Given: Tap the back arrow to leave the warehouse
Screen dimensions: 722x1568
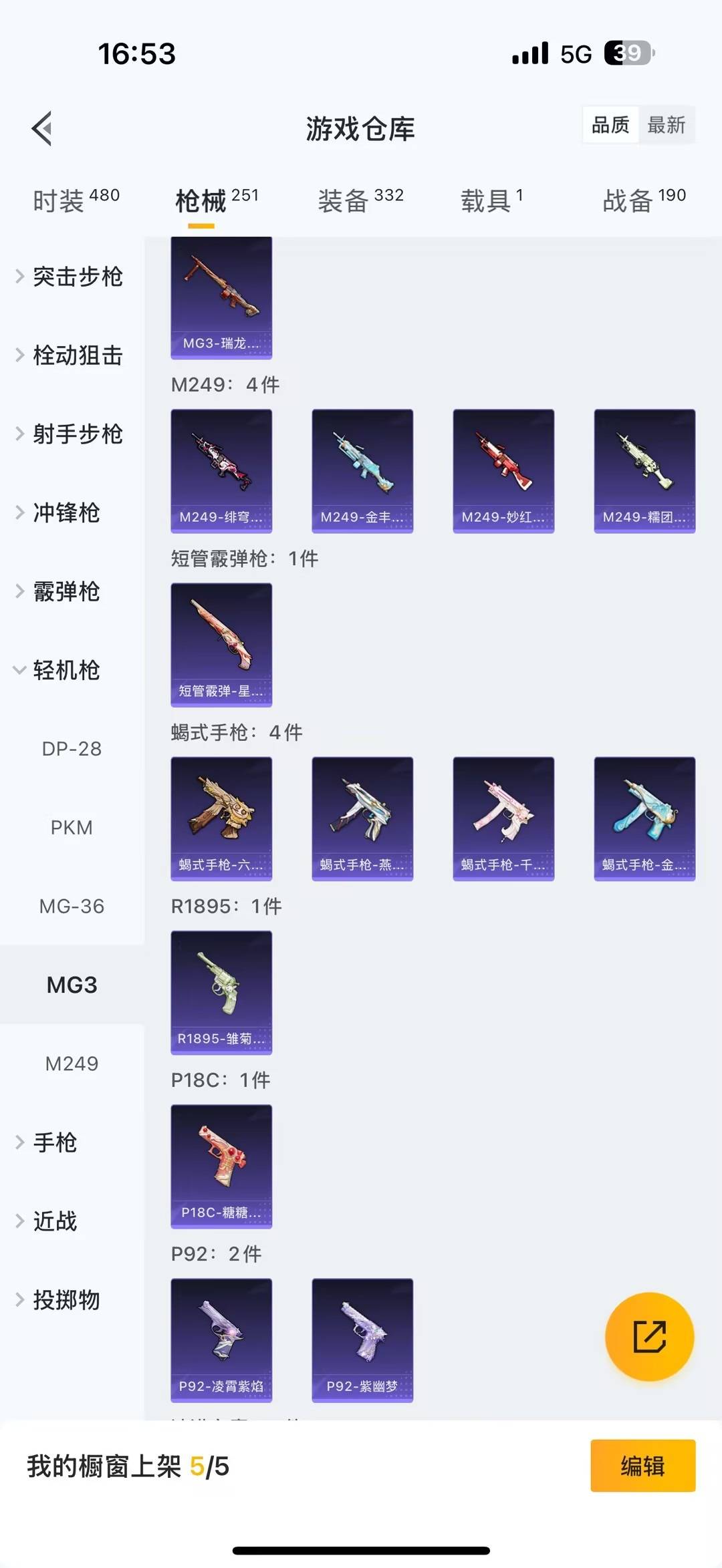Looking at the screenshot, I should 42,129.
